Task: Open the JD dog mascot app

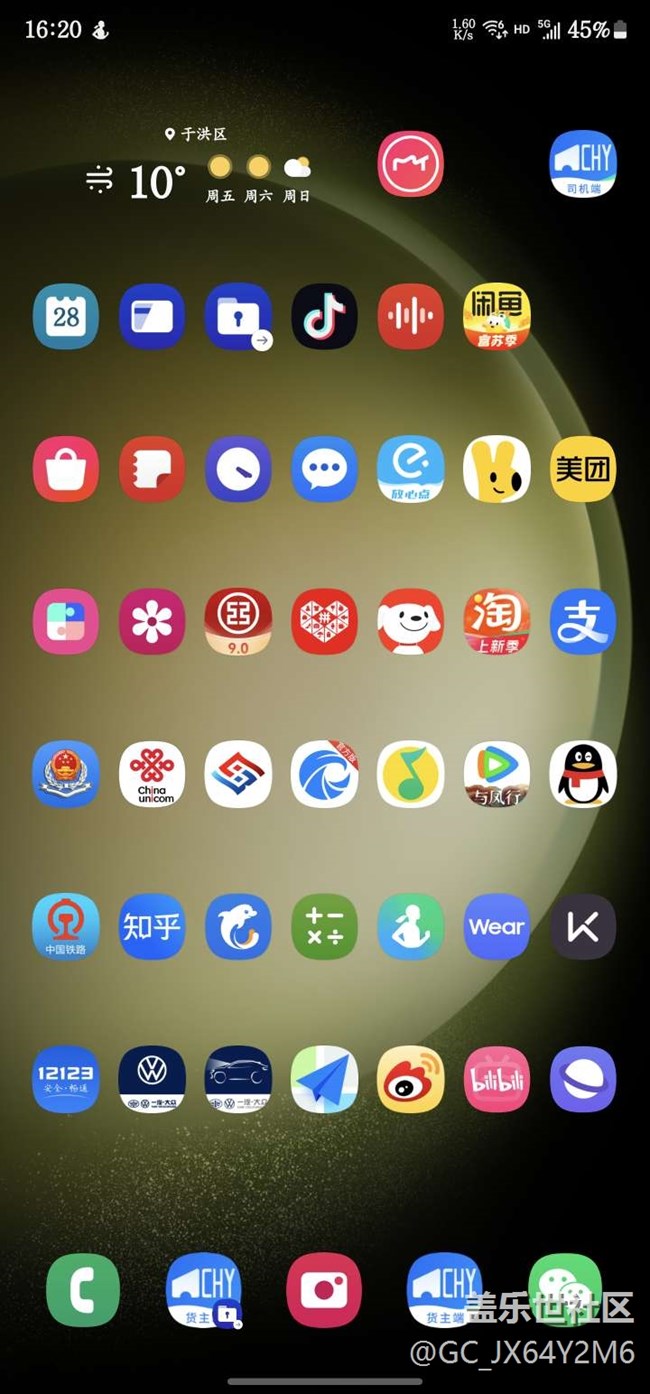Action: click(410, 621)
